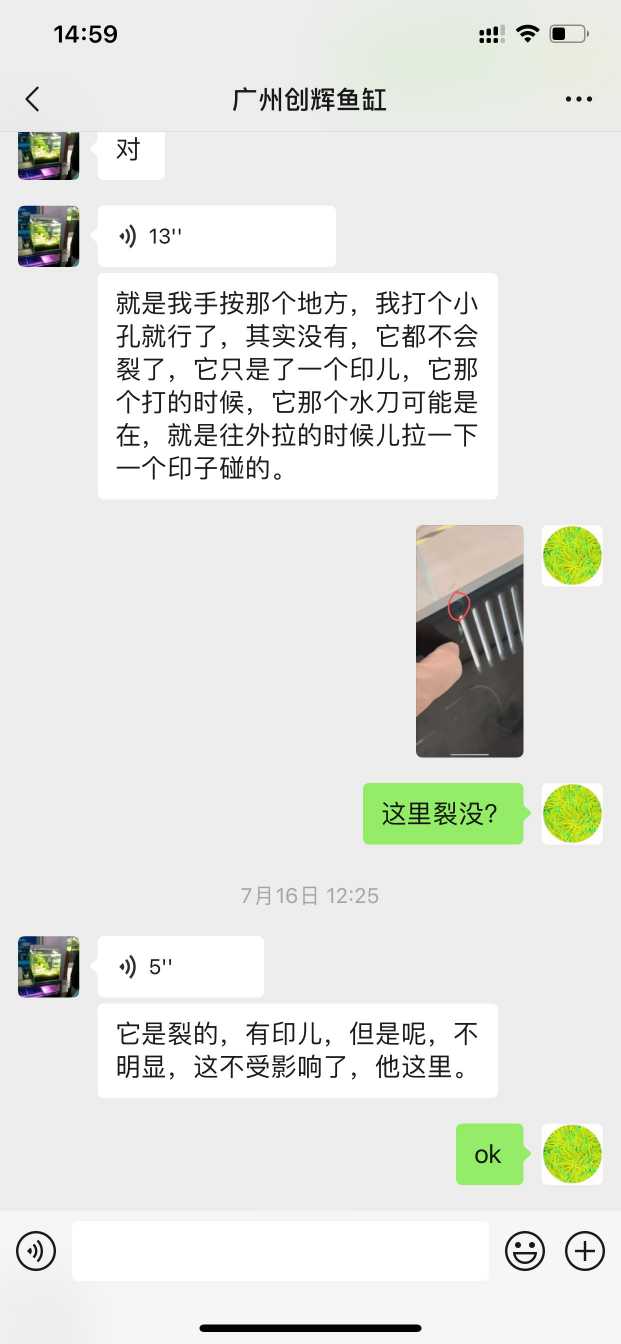
Task: Play the 5-second voice message
Action: tap(180, 967)
